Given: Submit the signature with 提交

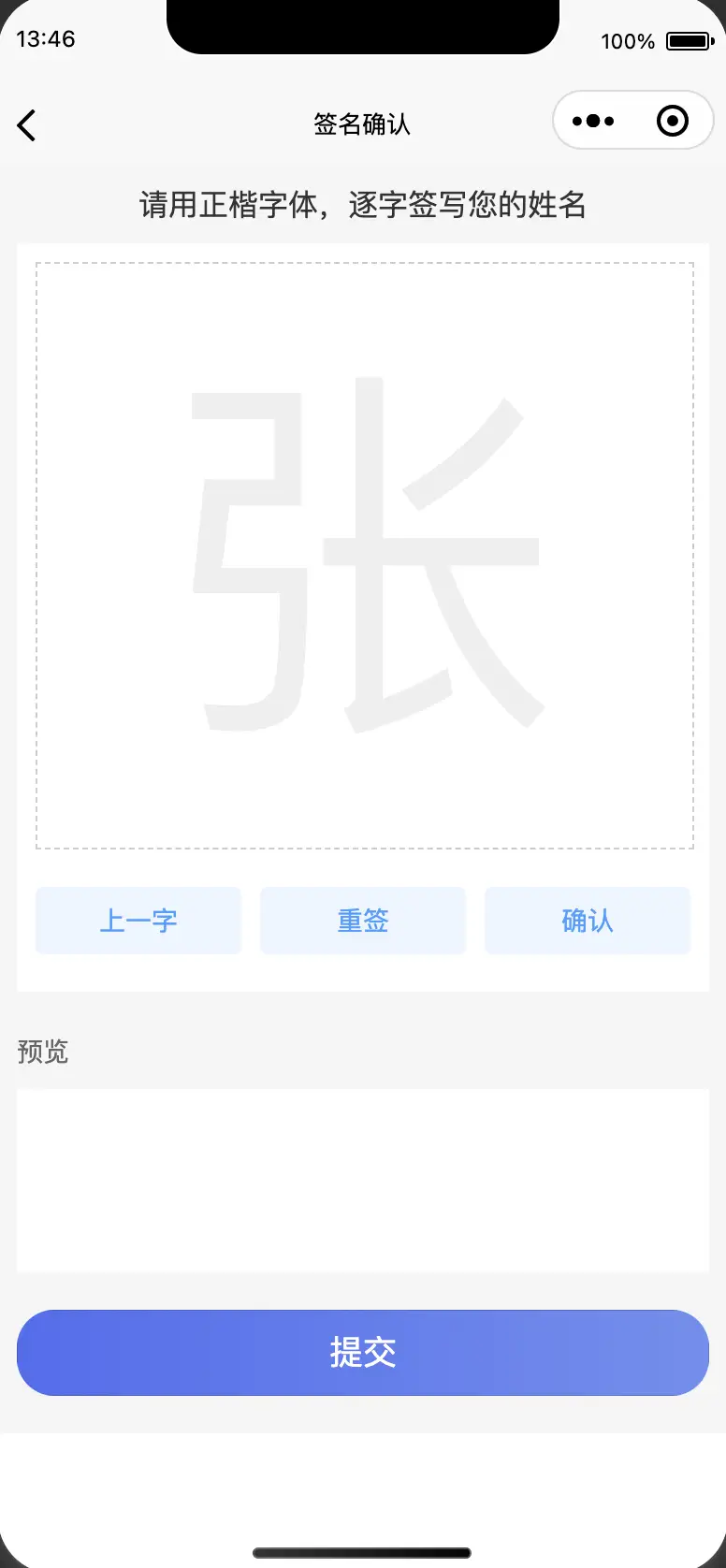Looking at the screenshot, I should point(363,1352).
